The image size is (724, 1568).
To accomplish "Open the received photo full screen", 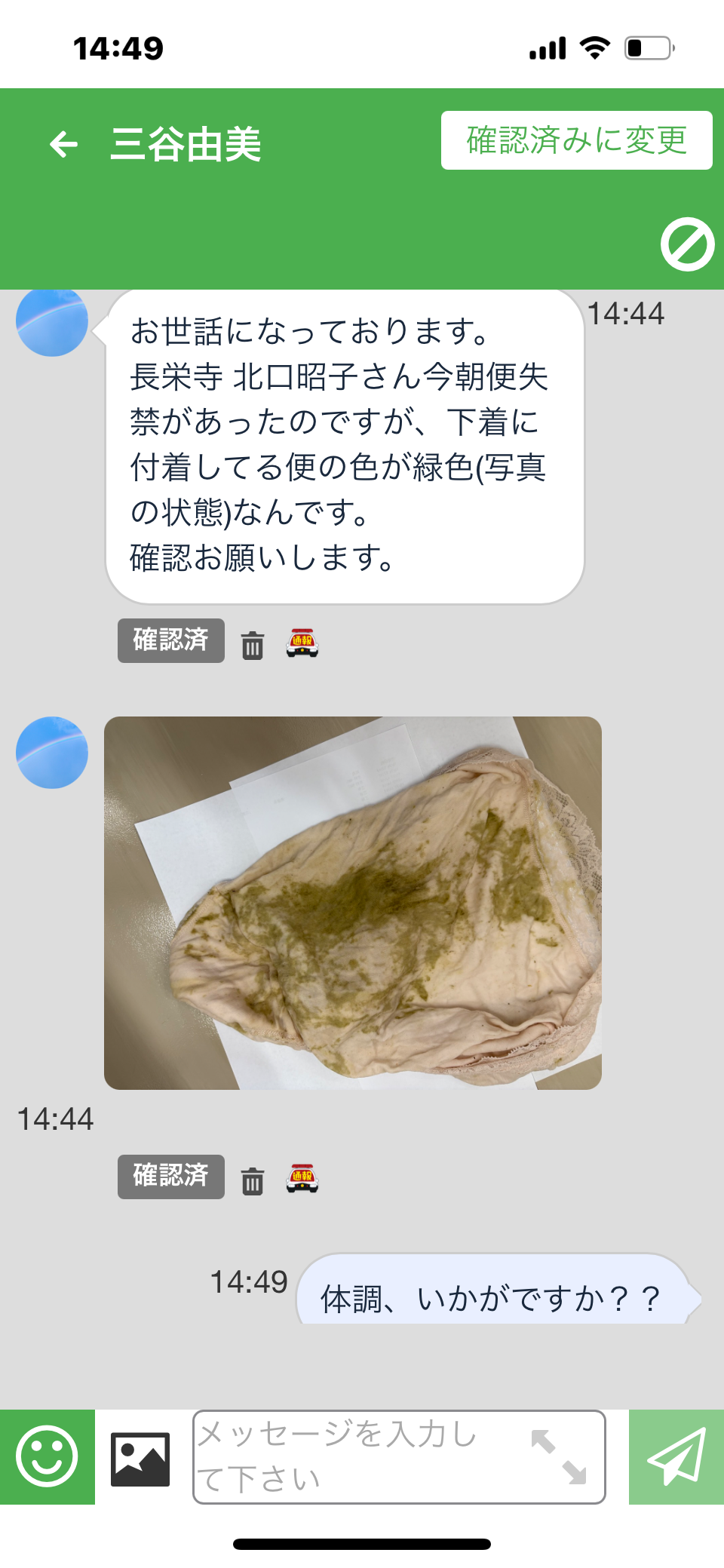I will (353, 903).
